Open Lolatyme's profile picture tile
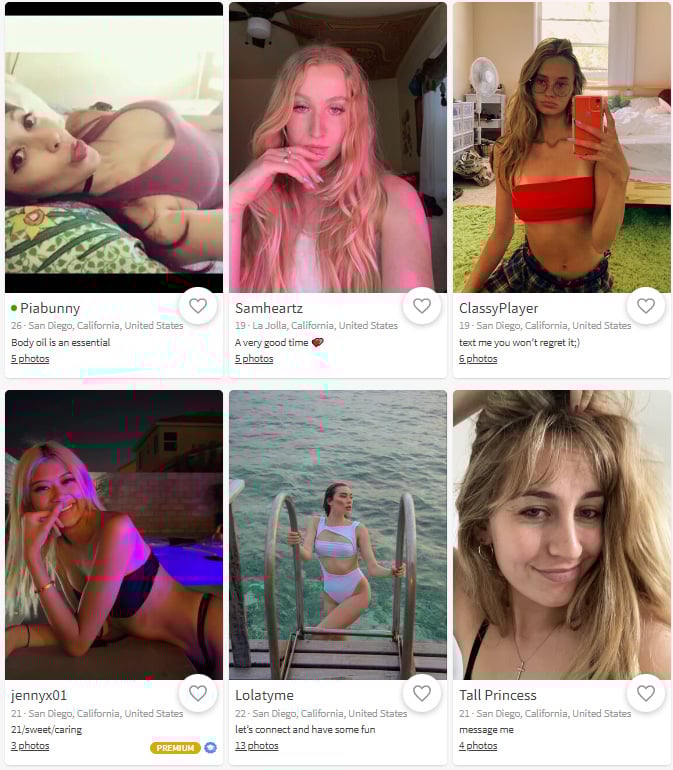Viewport: 673px width, 770px height. pyautogui.click(x=338, y=535)
